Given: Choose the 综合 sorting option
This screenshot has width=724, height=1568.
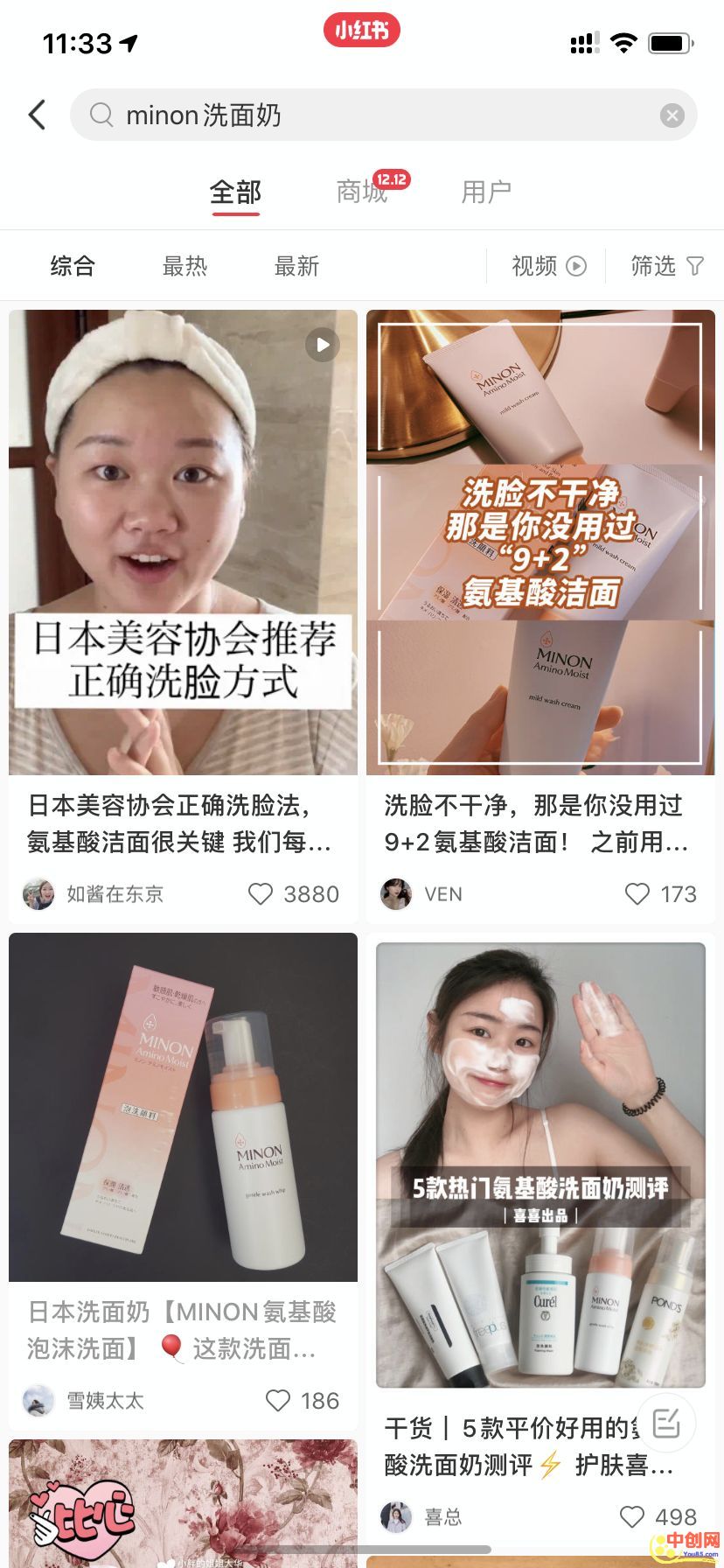Looking at the screenshot, I should (73, 266).
